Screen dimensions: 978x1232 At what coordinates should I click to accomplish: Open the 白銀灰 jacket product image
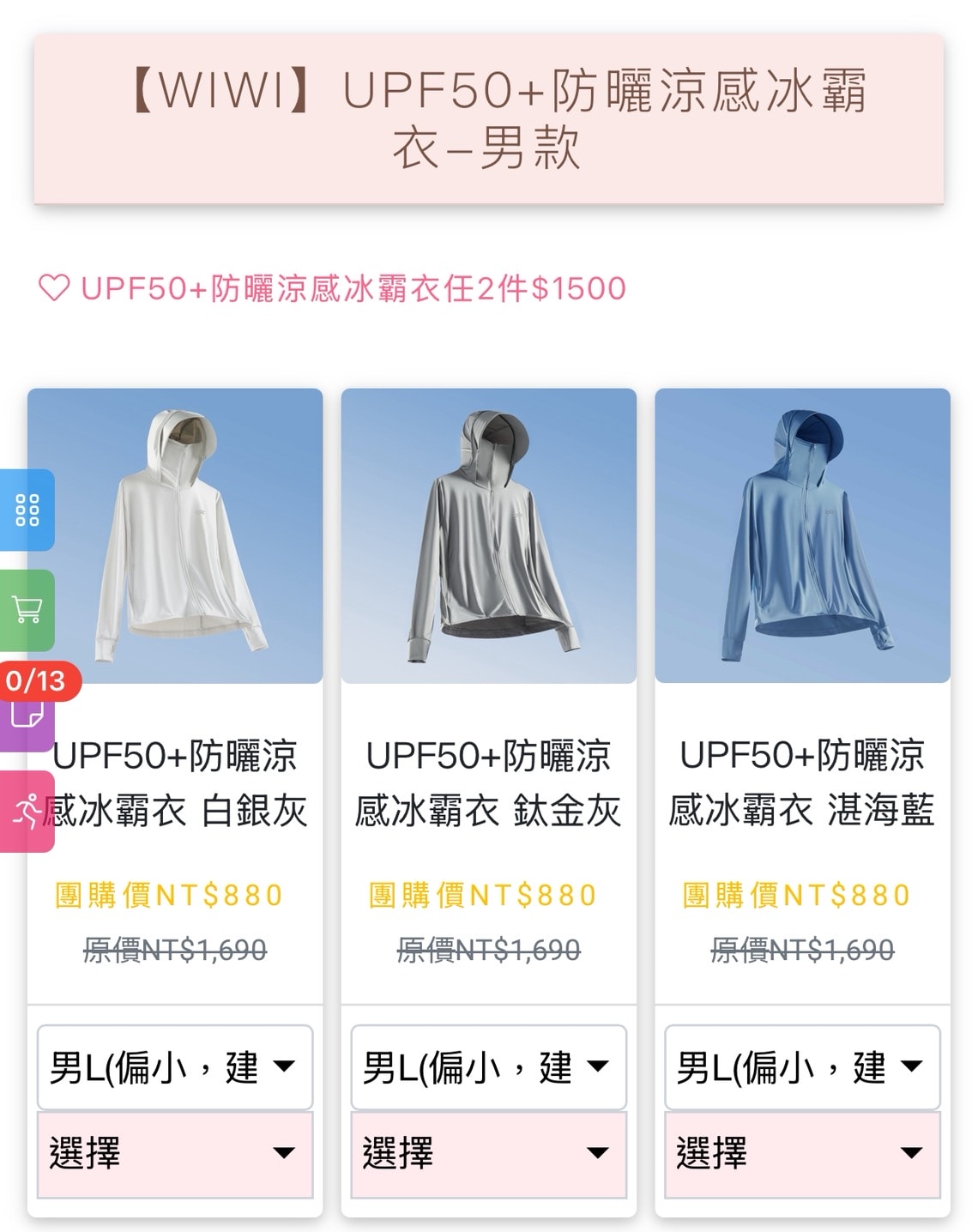(x=175, y=536)
